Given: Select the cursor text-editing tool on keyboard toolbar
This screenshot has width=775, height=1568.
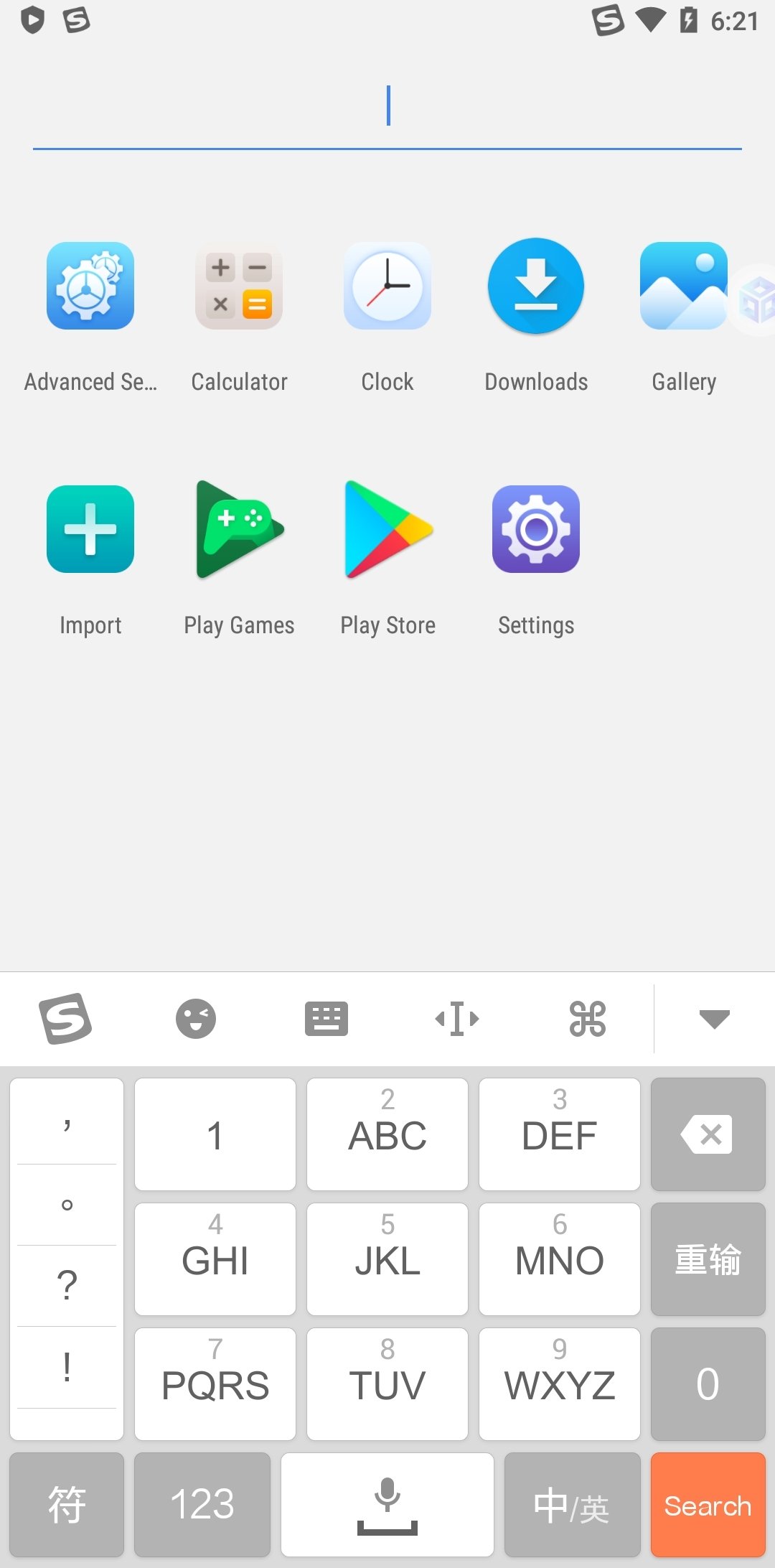Looking at the screenshot, I should (457, 1018).
